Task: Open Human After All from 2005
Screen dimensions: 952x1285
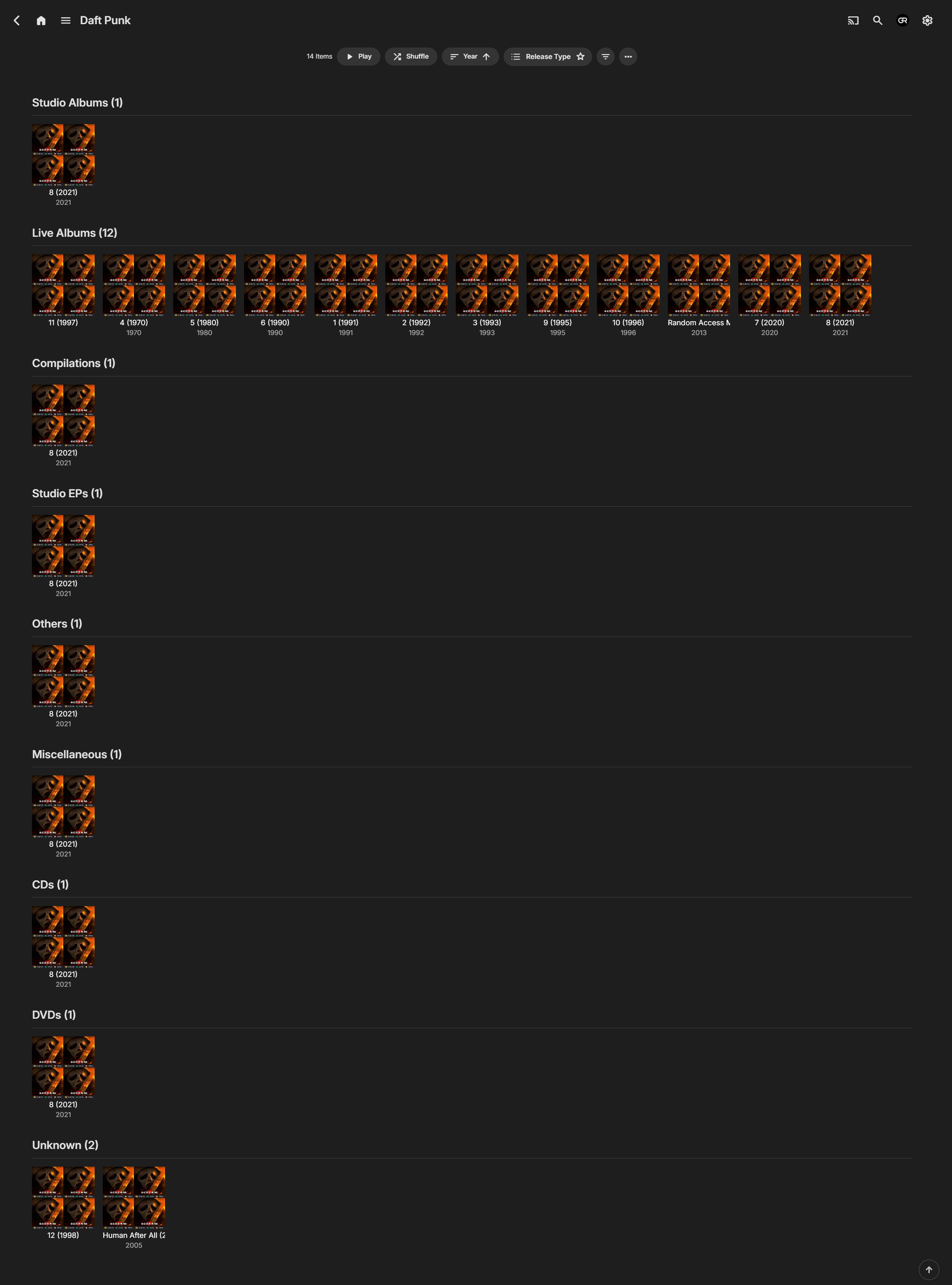Action: pos(134,1197)
